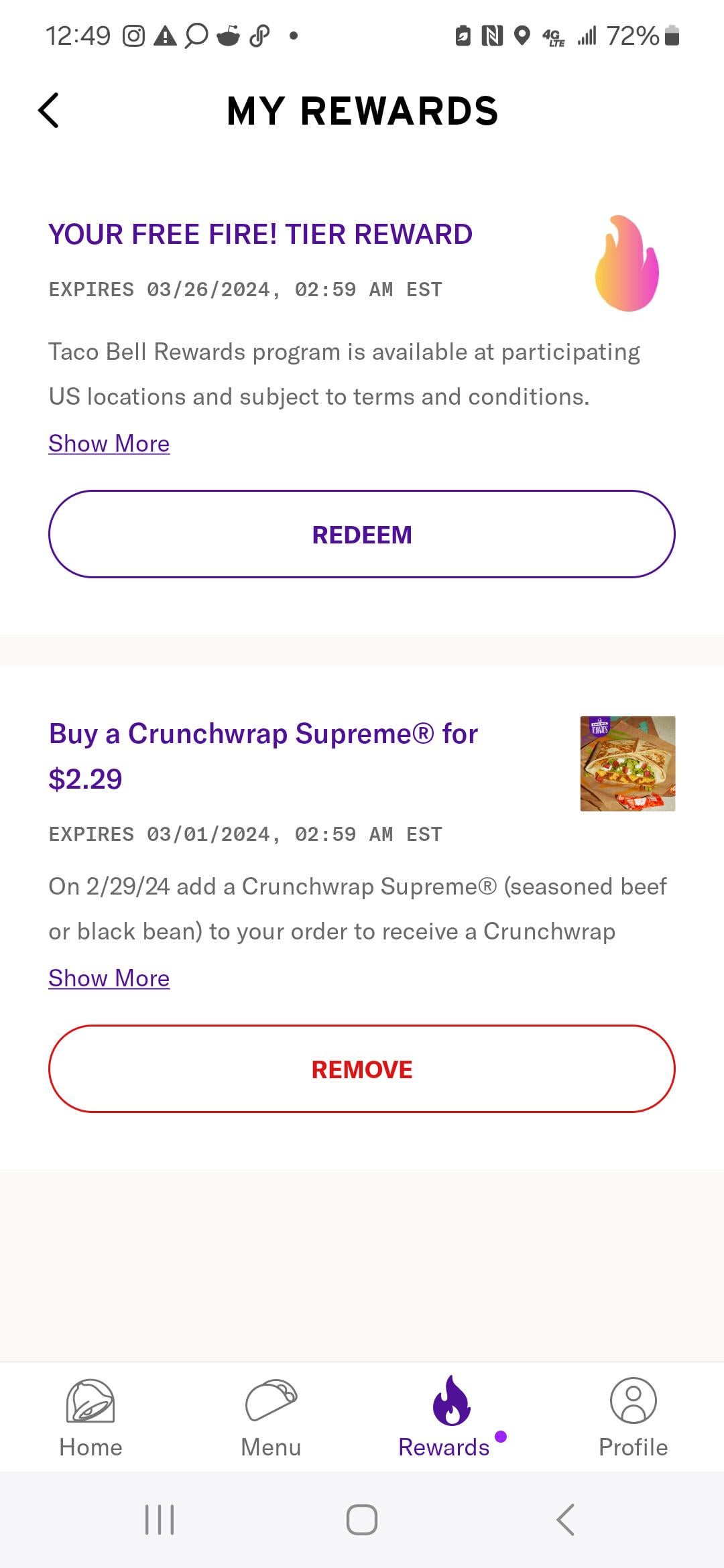
Task: Redeem the free Fire! Tier reward
Action: coord(362,534)
